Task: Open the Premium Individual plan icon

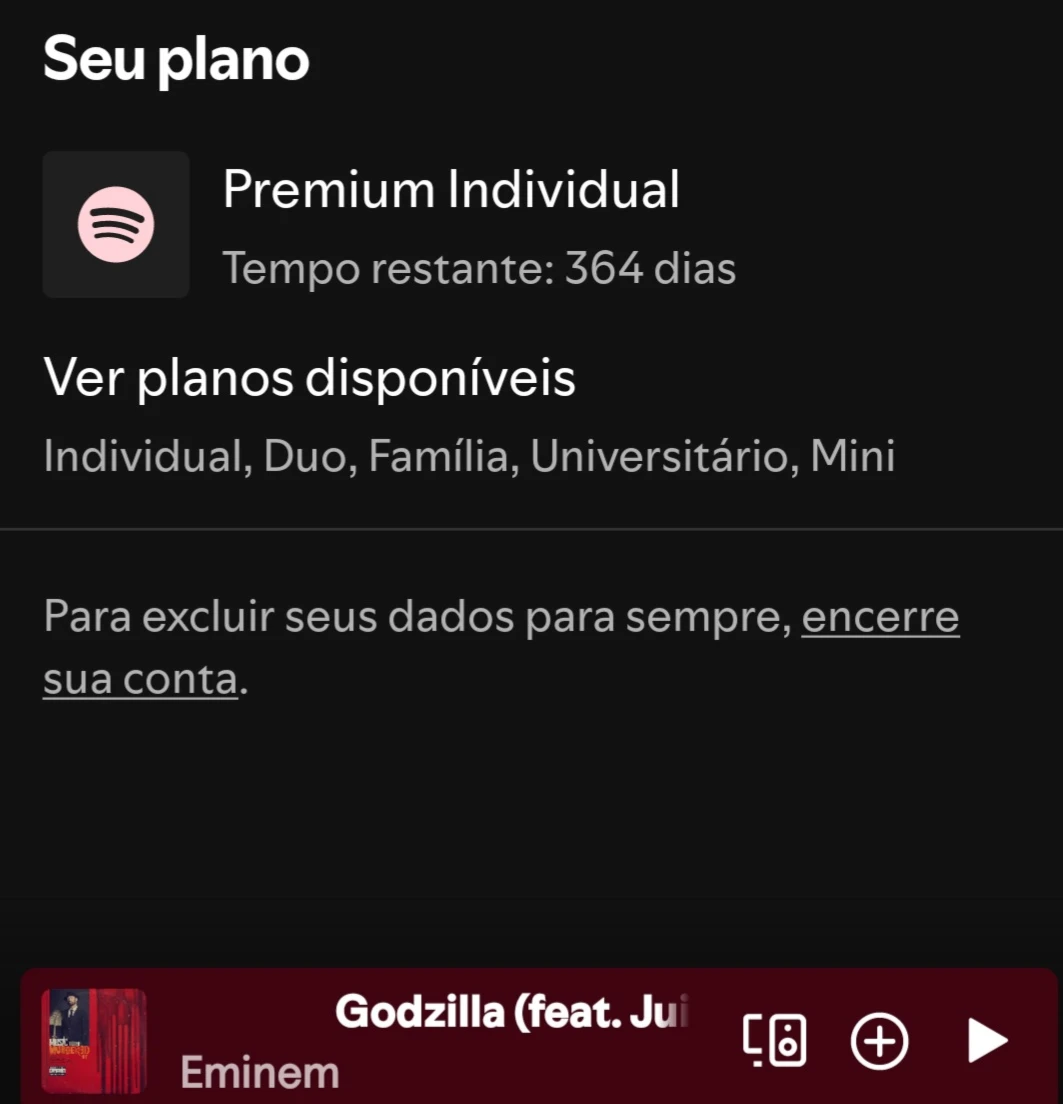Action: 115,222
